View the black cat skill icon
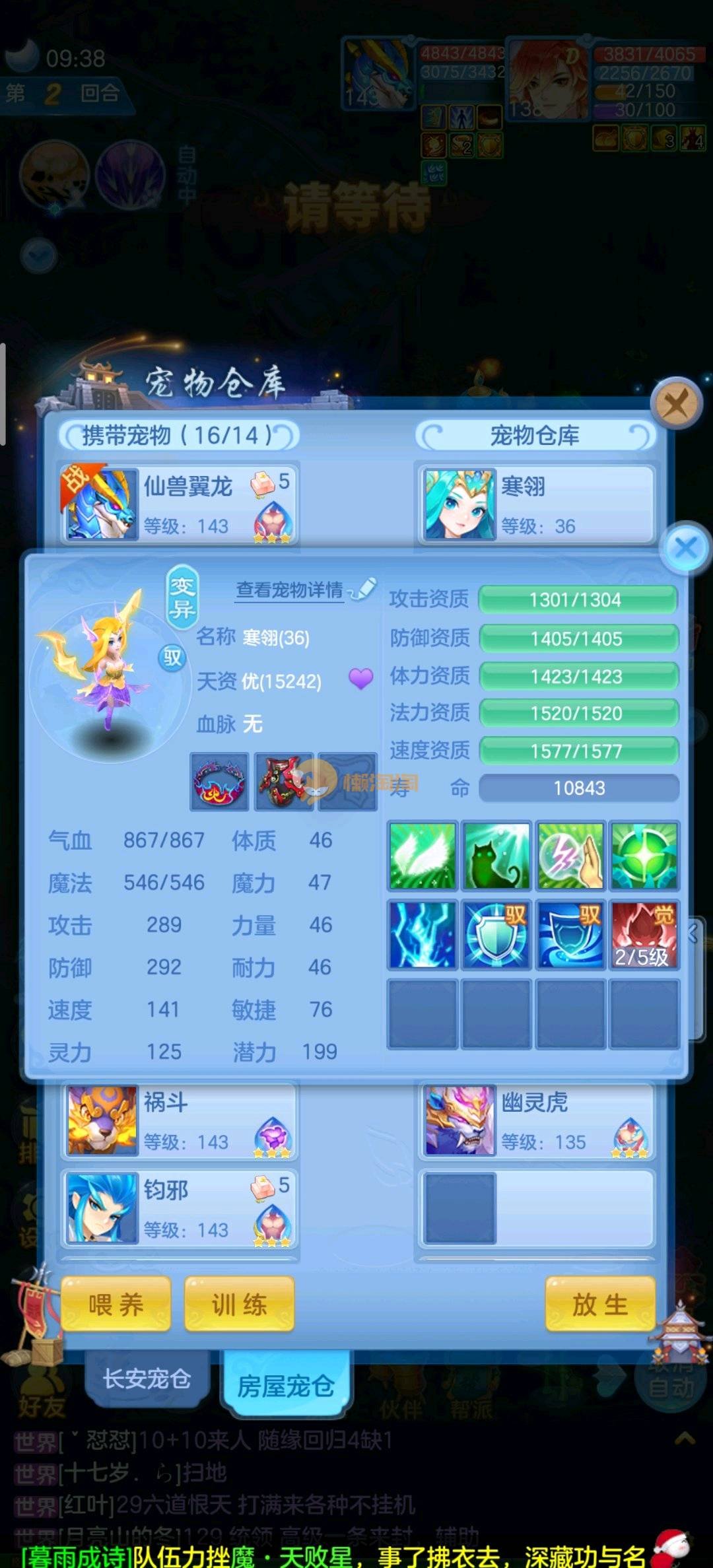This screenshot has height=1568, width=713. [x=496, y=856]
